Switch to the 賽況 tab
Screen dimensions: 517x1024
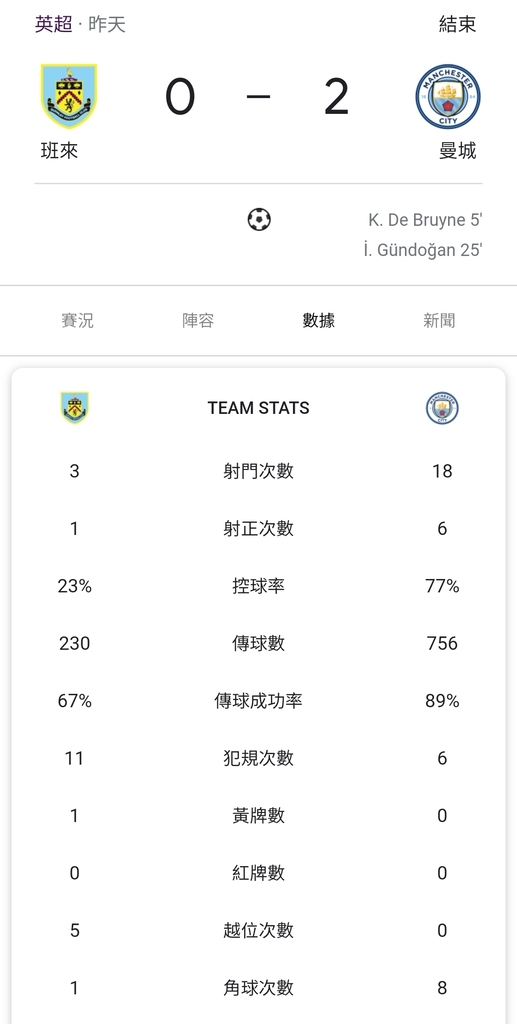tap(78, 321)
